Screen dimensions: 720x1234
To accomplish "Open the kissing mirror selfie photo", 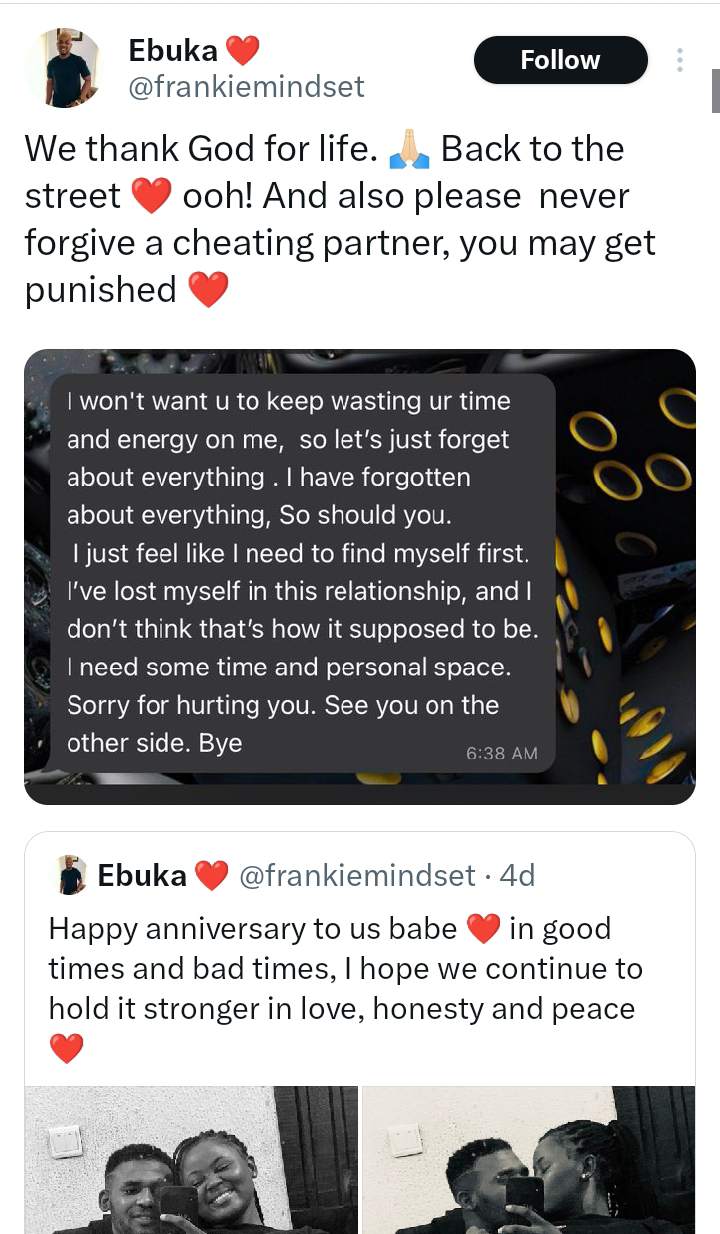I will coord(528,1160).
